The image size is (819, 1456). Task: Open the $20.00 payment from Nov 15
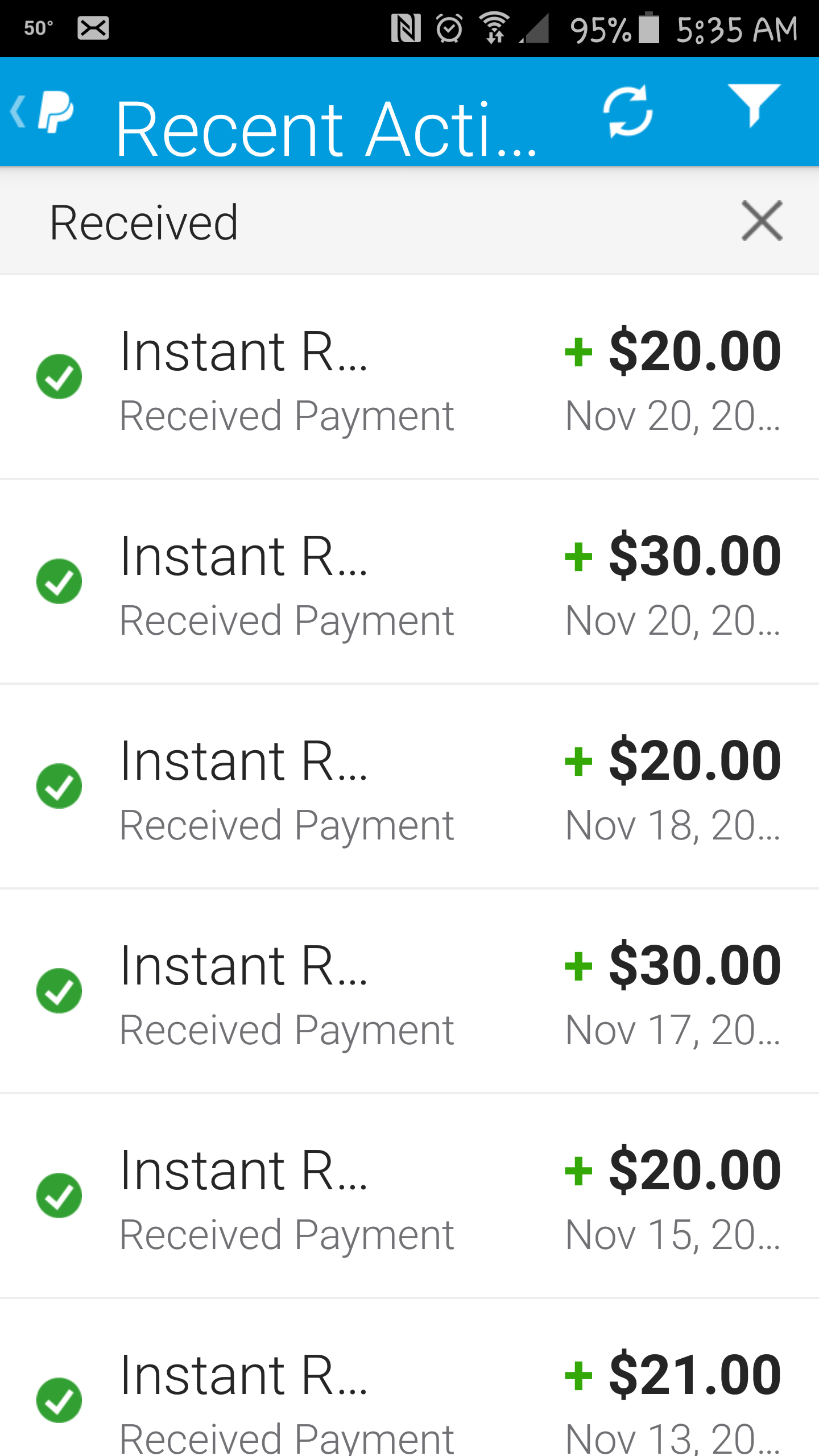409,1196
